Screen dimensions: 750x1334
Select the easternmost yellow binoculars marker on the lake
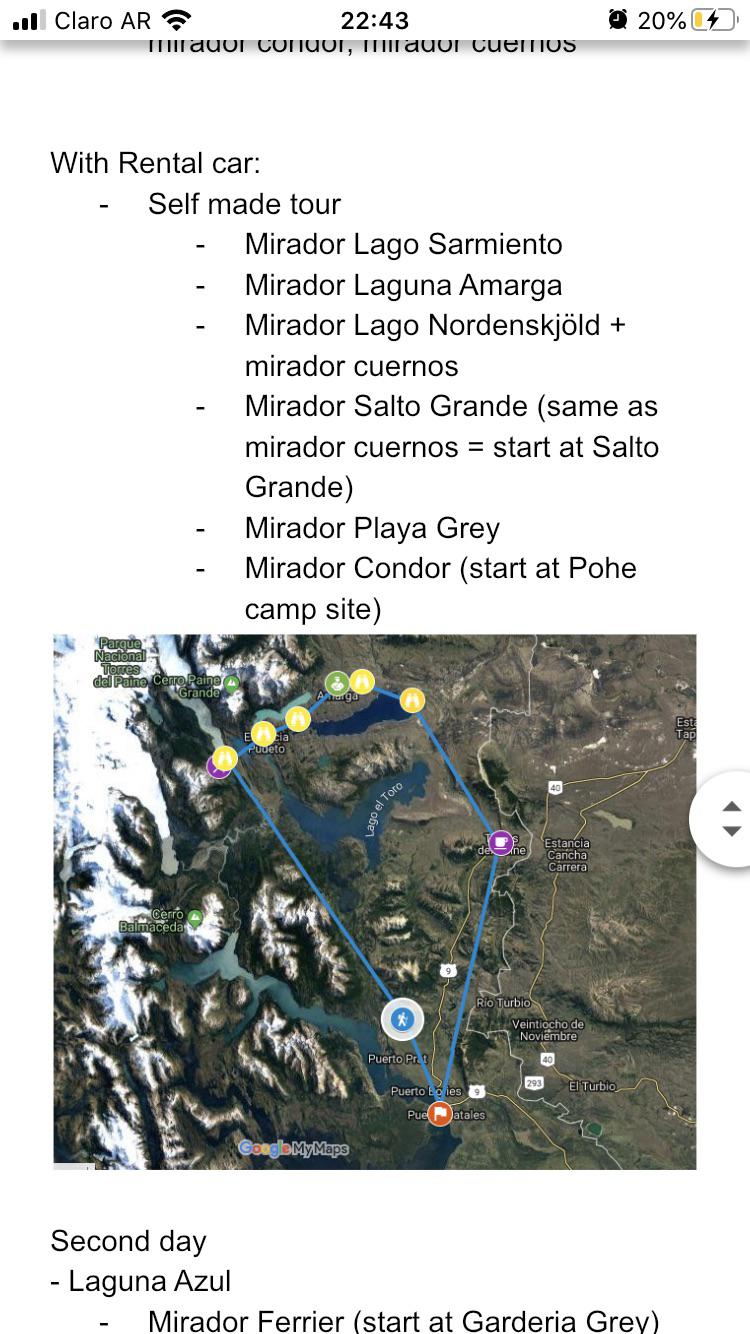(x=413, y=699)
